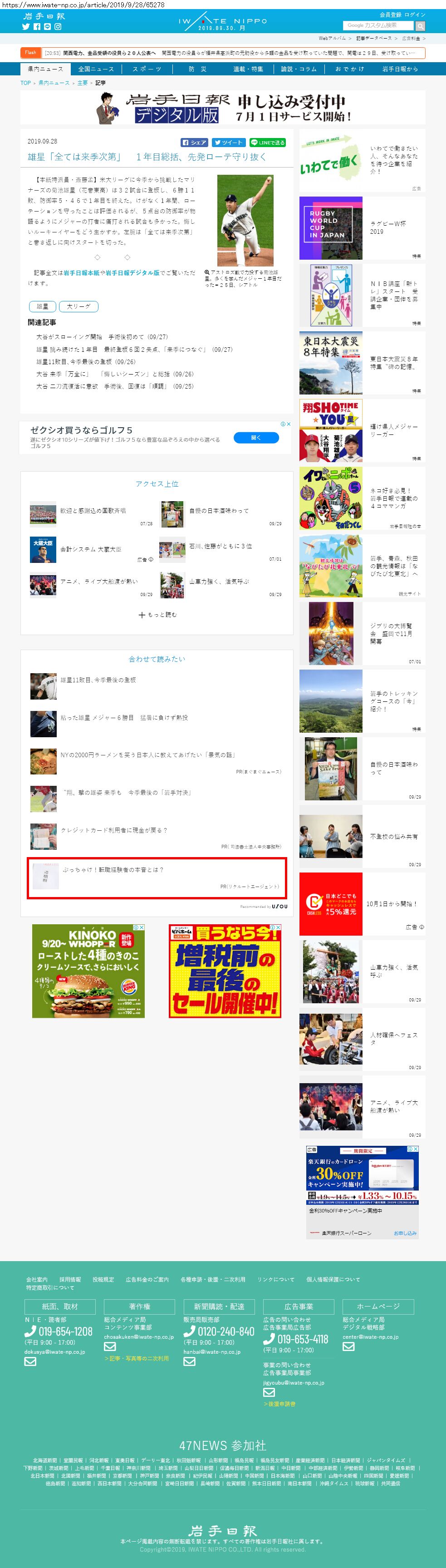446x1568 pixels.
Task: Tap the search magnifier button
Action: click(420, 26)
